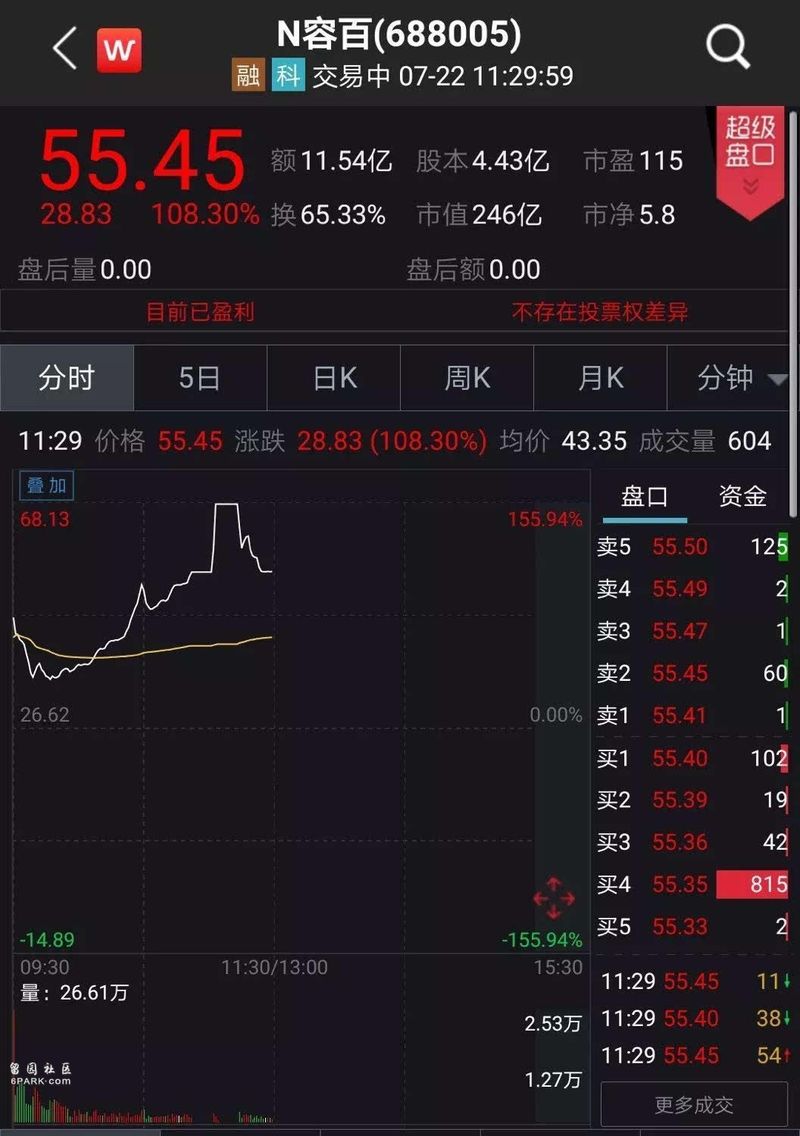Show the 日K chart
The width and height of the screenshot is (800, 1136).
[x=334, y=378]
